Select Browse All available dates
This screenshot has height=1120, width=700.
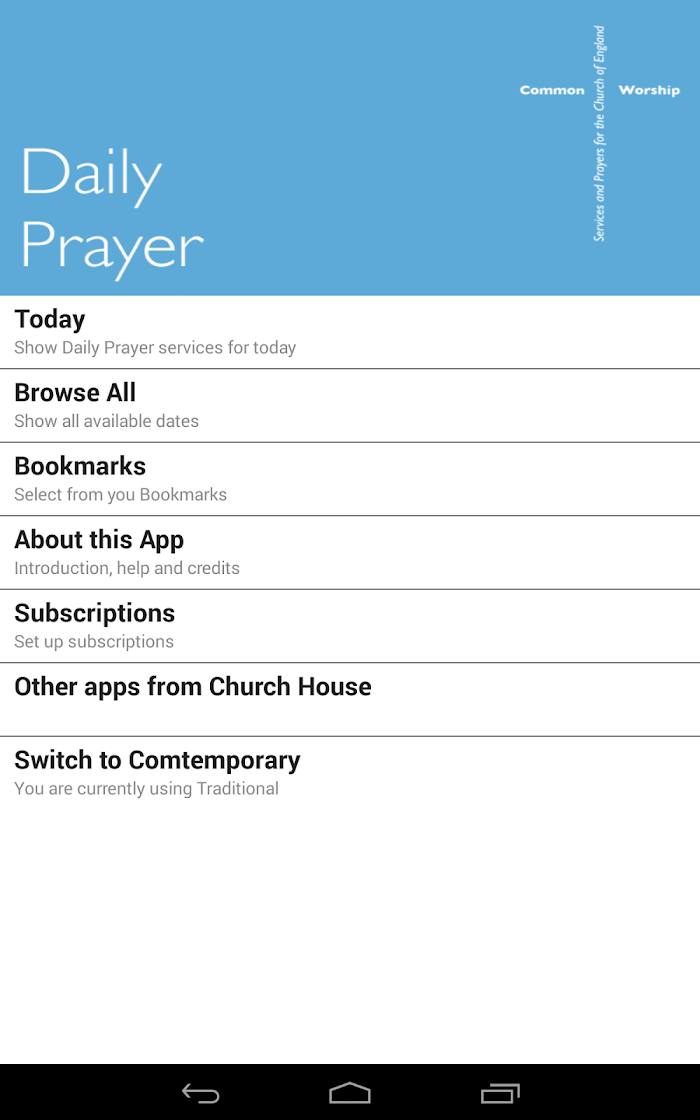point(350,406)
